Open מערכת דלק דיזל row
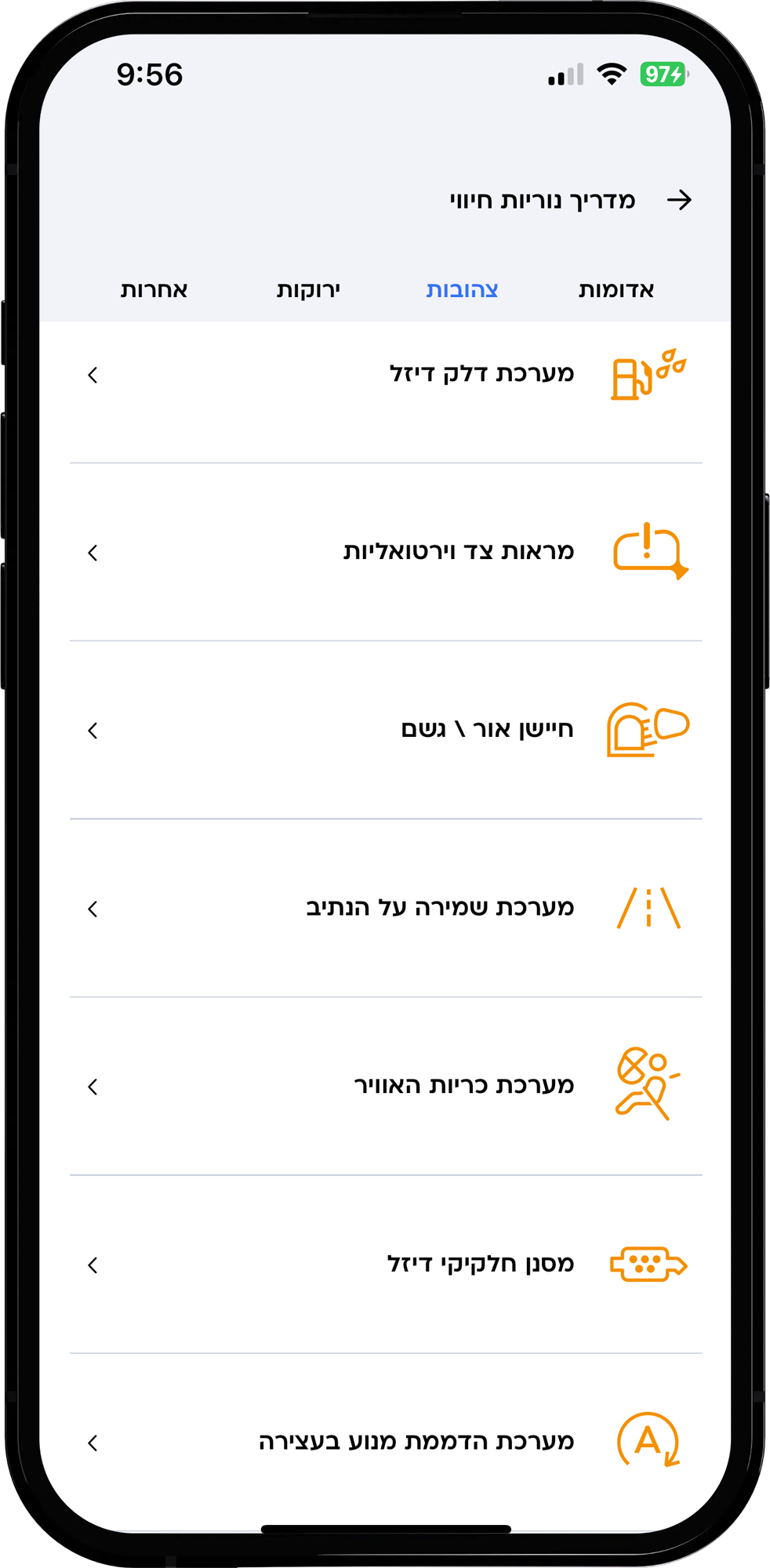 (386, 375)
